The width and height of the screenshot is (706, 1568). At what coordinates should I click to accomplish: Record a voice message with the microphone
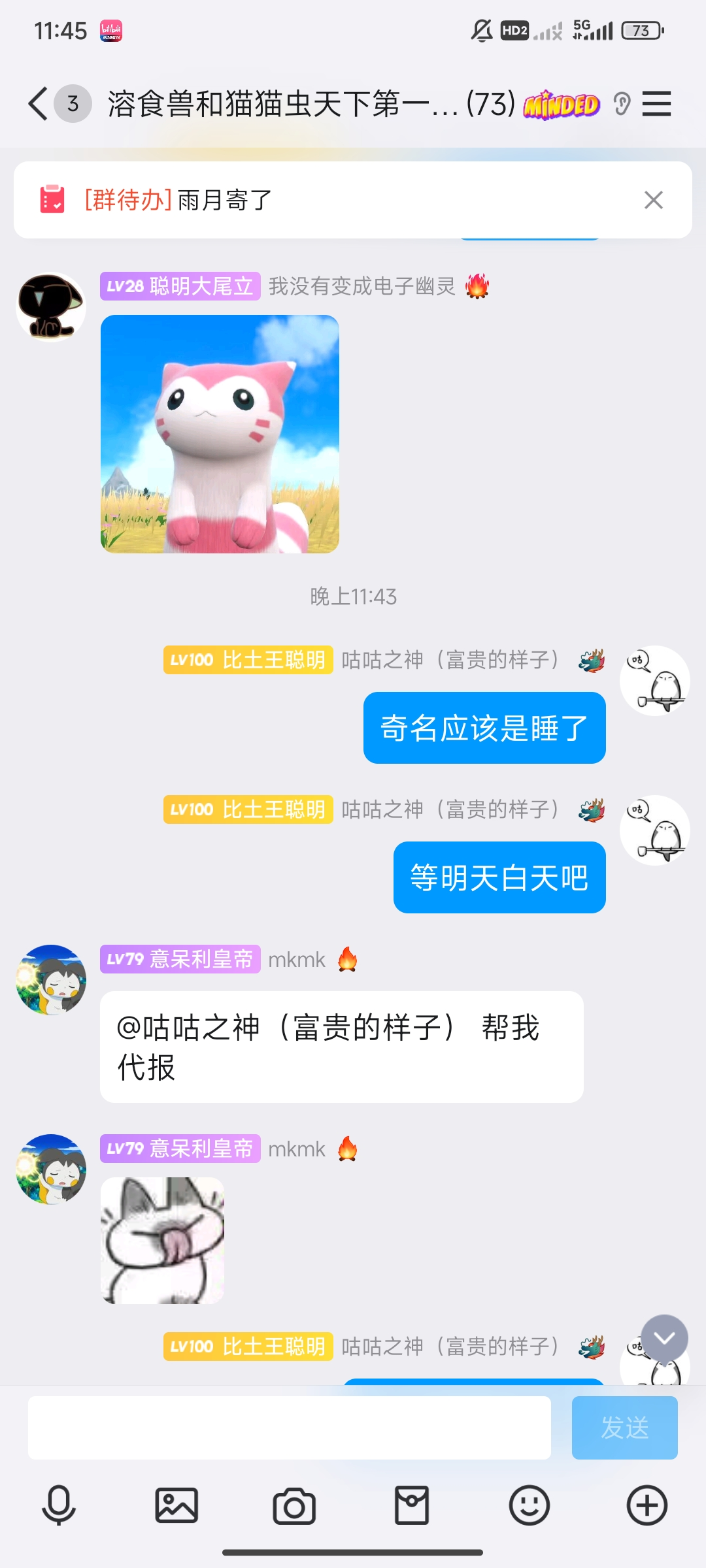59,1505
